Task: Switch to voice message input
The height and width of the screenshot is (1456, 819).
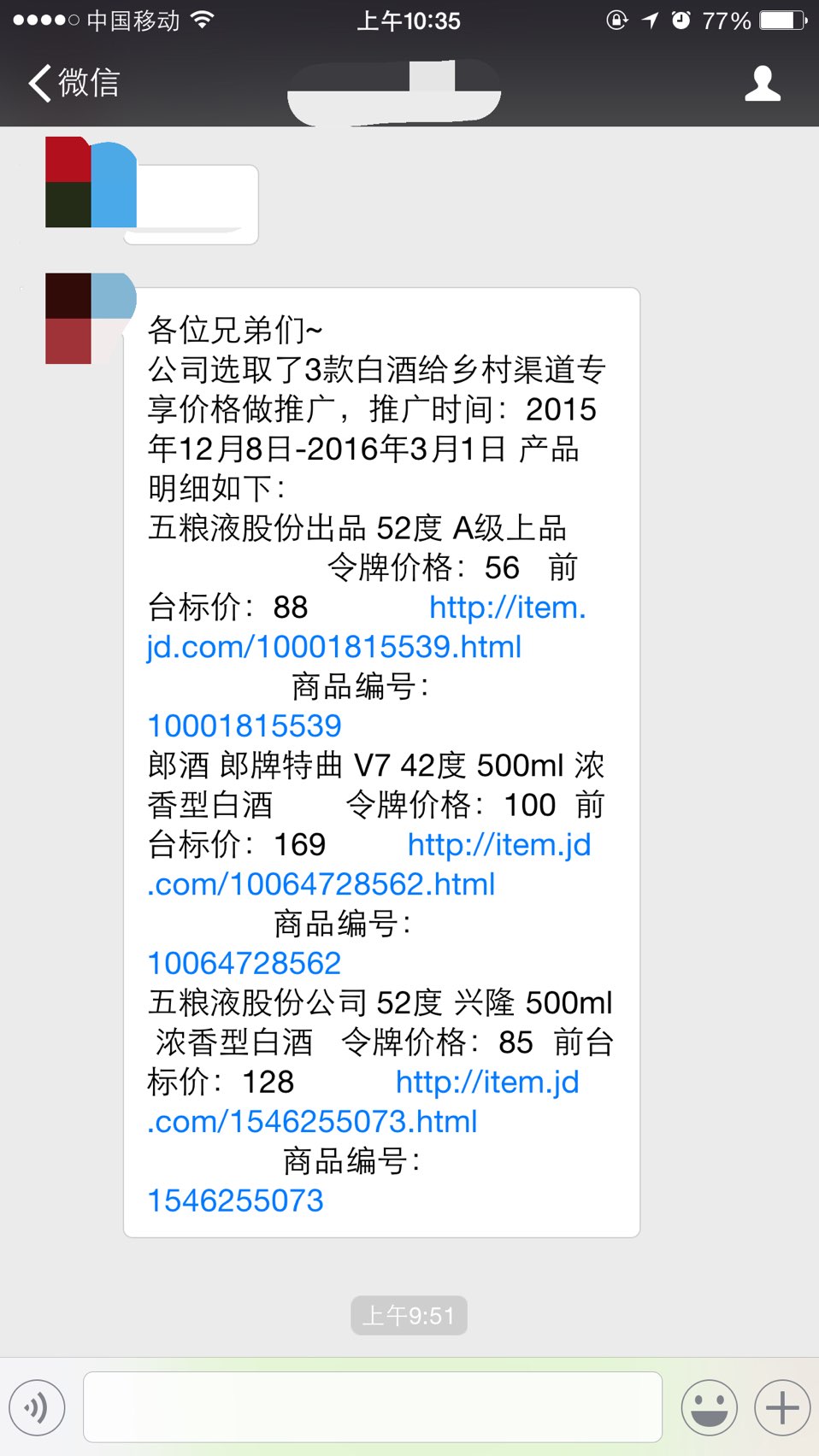Action: 37,1407
